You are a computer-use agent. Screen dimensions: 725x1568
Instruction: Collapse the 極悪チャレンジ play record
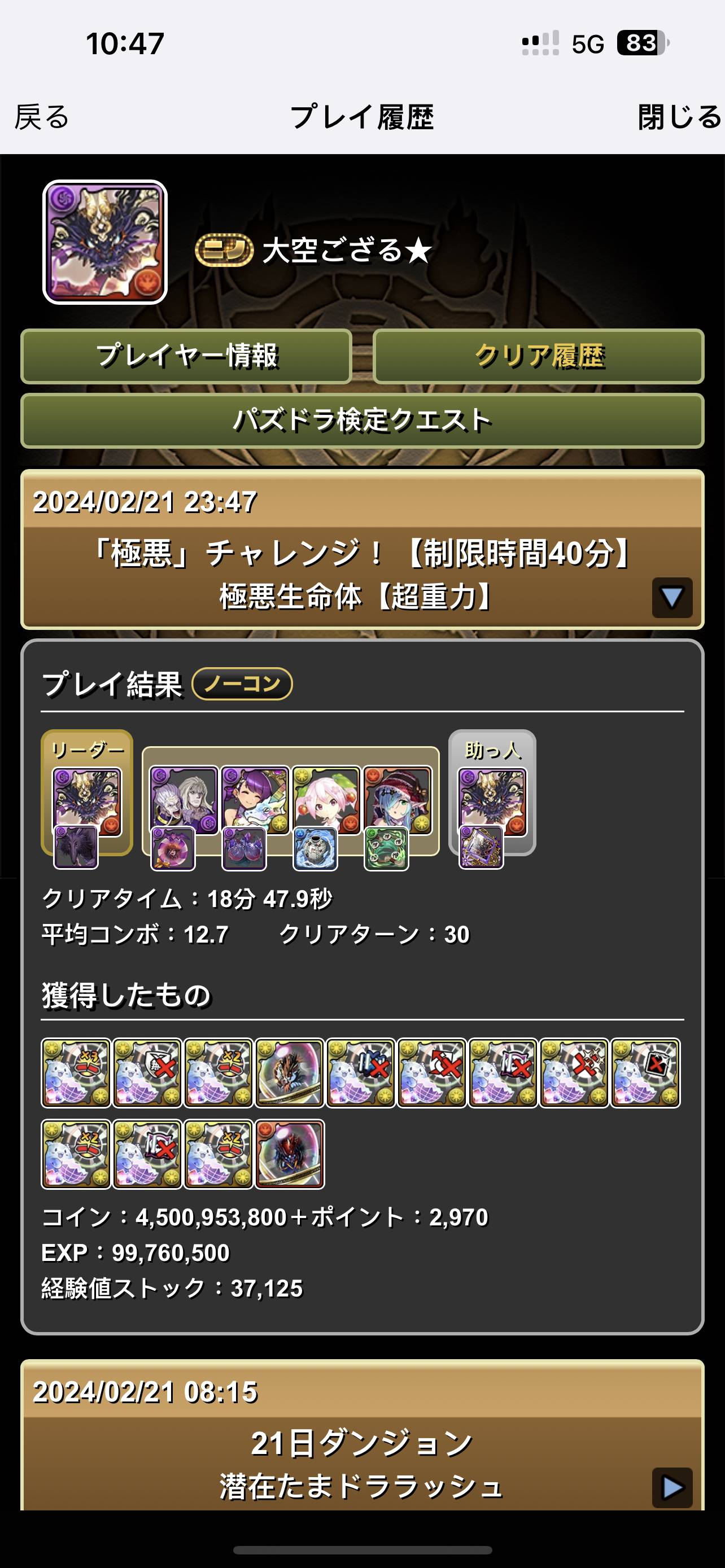[x=671, y=597]
